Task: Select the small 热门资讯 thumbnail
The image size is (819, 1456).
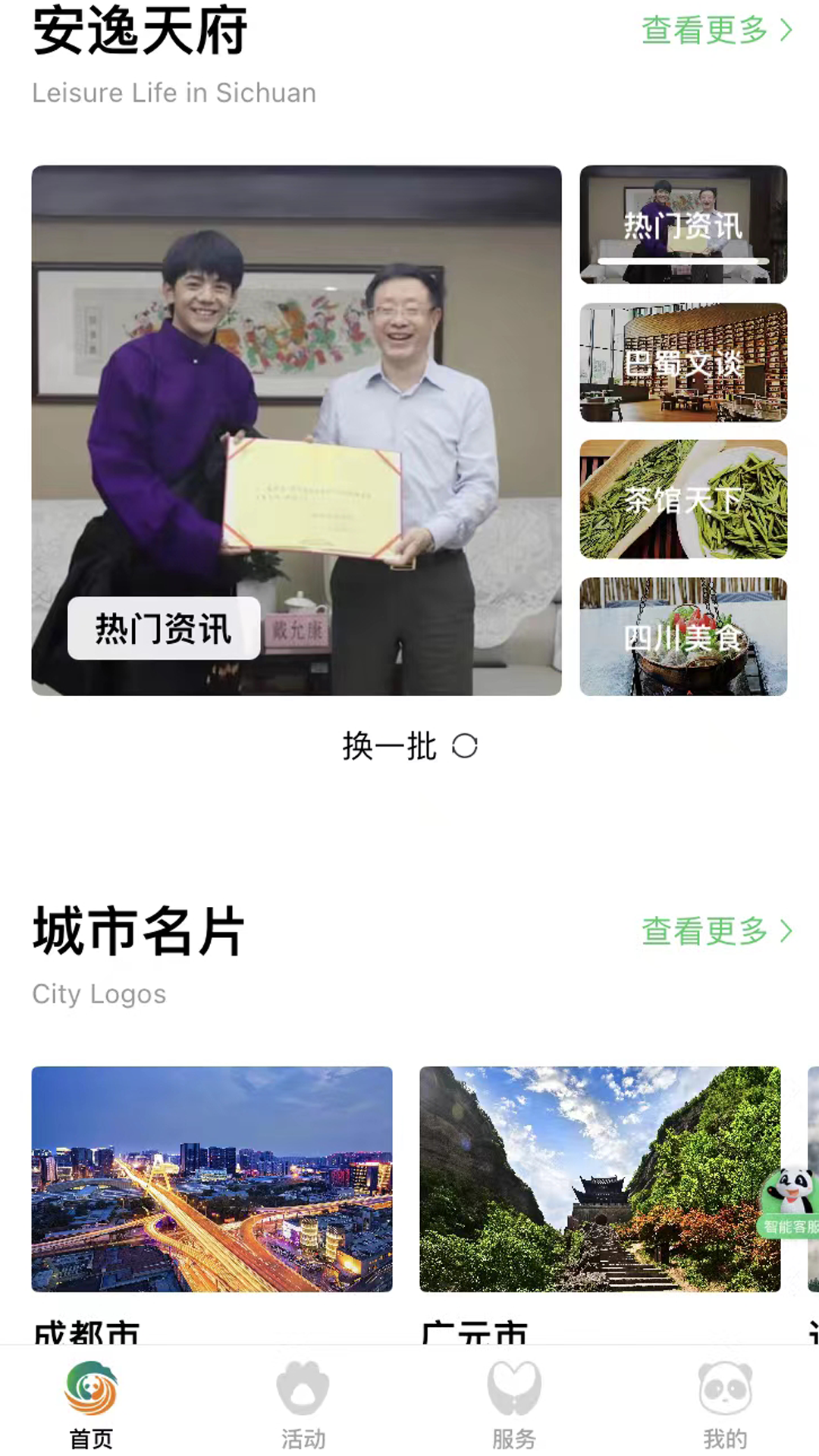Action: point(683,224)
